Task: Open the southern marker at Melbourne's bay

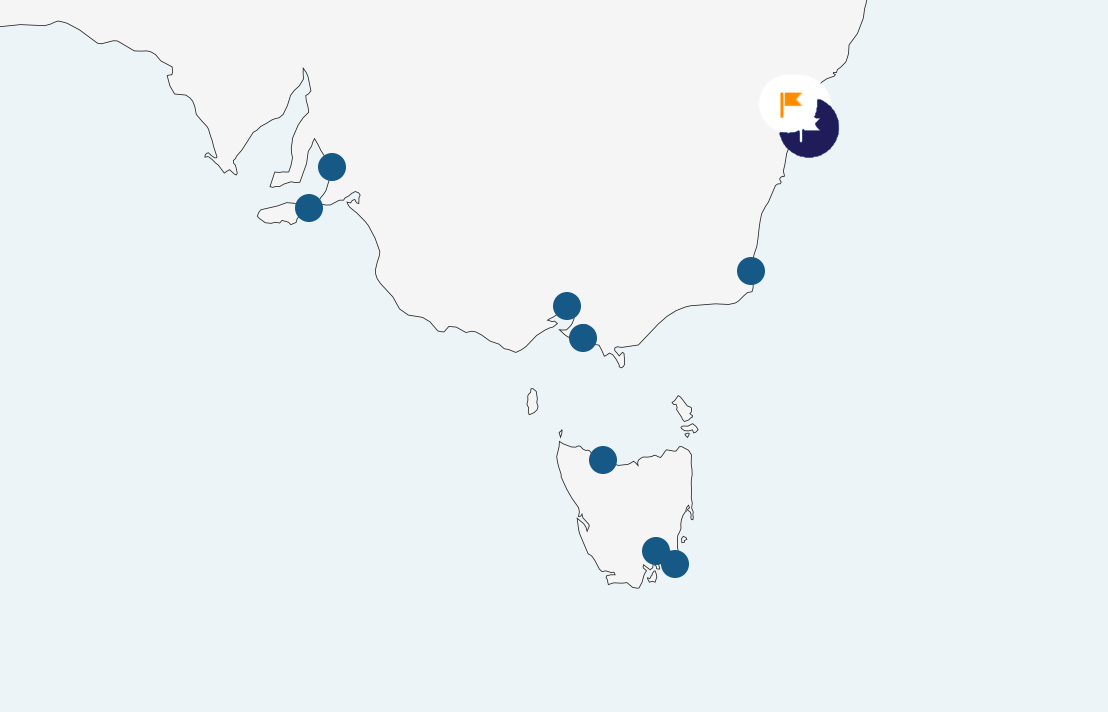Action: coord(583,338)
